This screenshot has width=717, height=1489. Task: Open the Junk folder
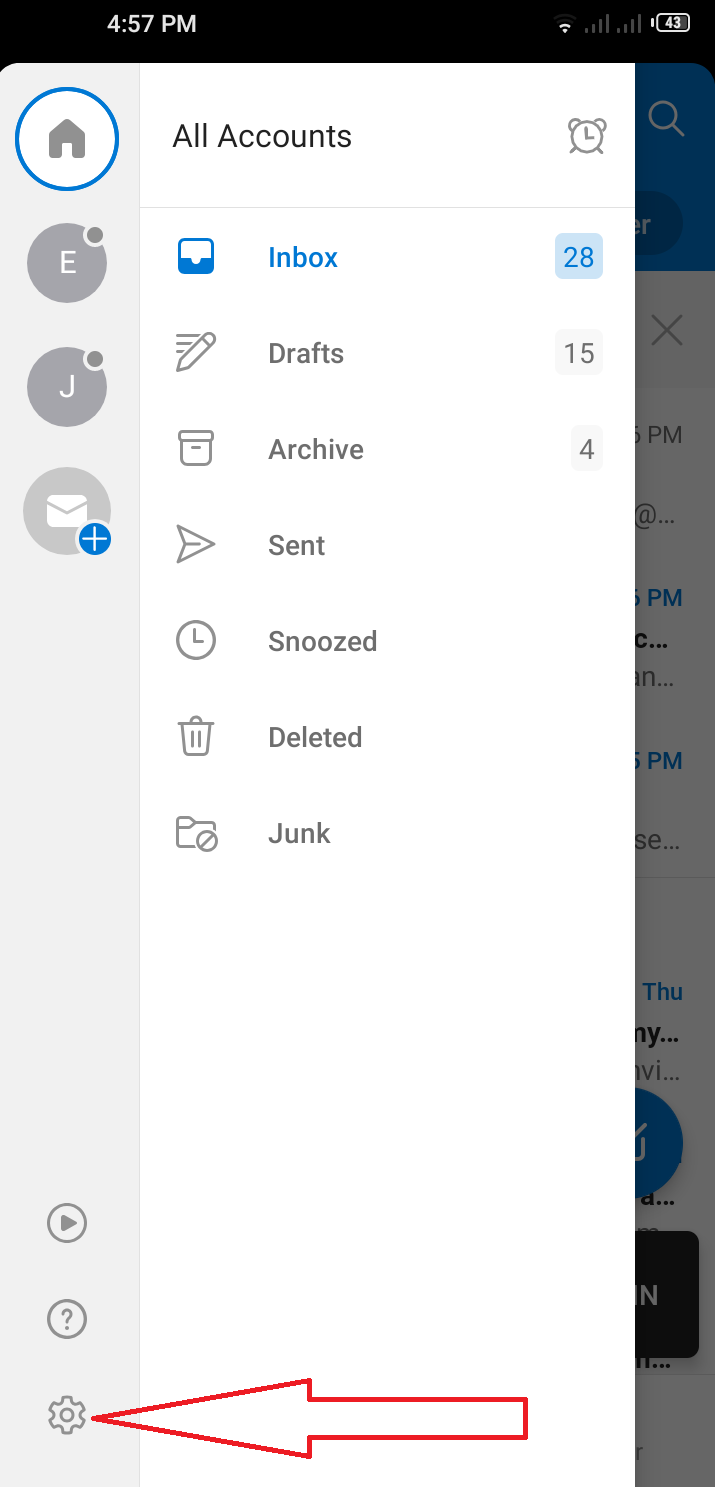[x=299, y=834]
